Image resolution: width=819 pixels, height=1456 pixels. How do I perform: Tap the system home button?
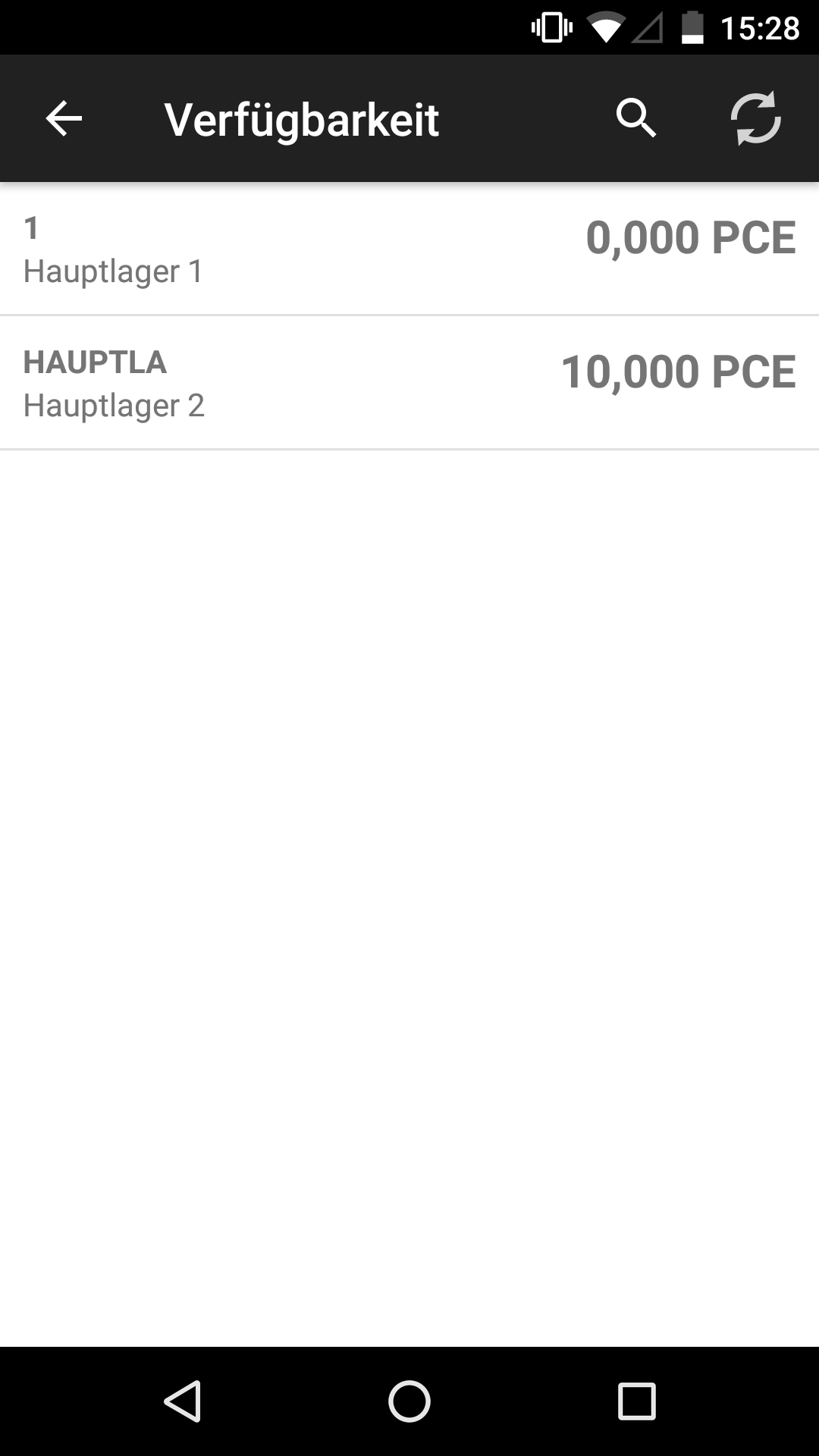[x=409, y=1401]
